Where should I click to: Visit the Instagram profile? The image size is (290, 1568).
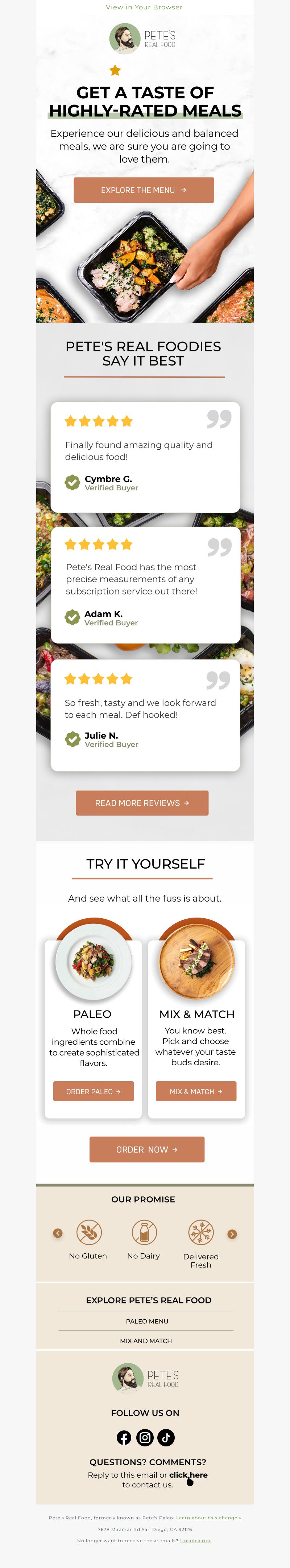[x=145, y=1438]
